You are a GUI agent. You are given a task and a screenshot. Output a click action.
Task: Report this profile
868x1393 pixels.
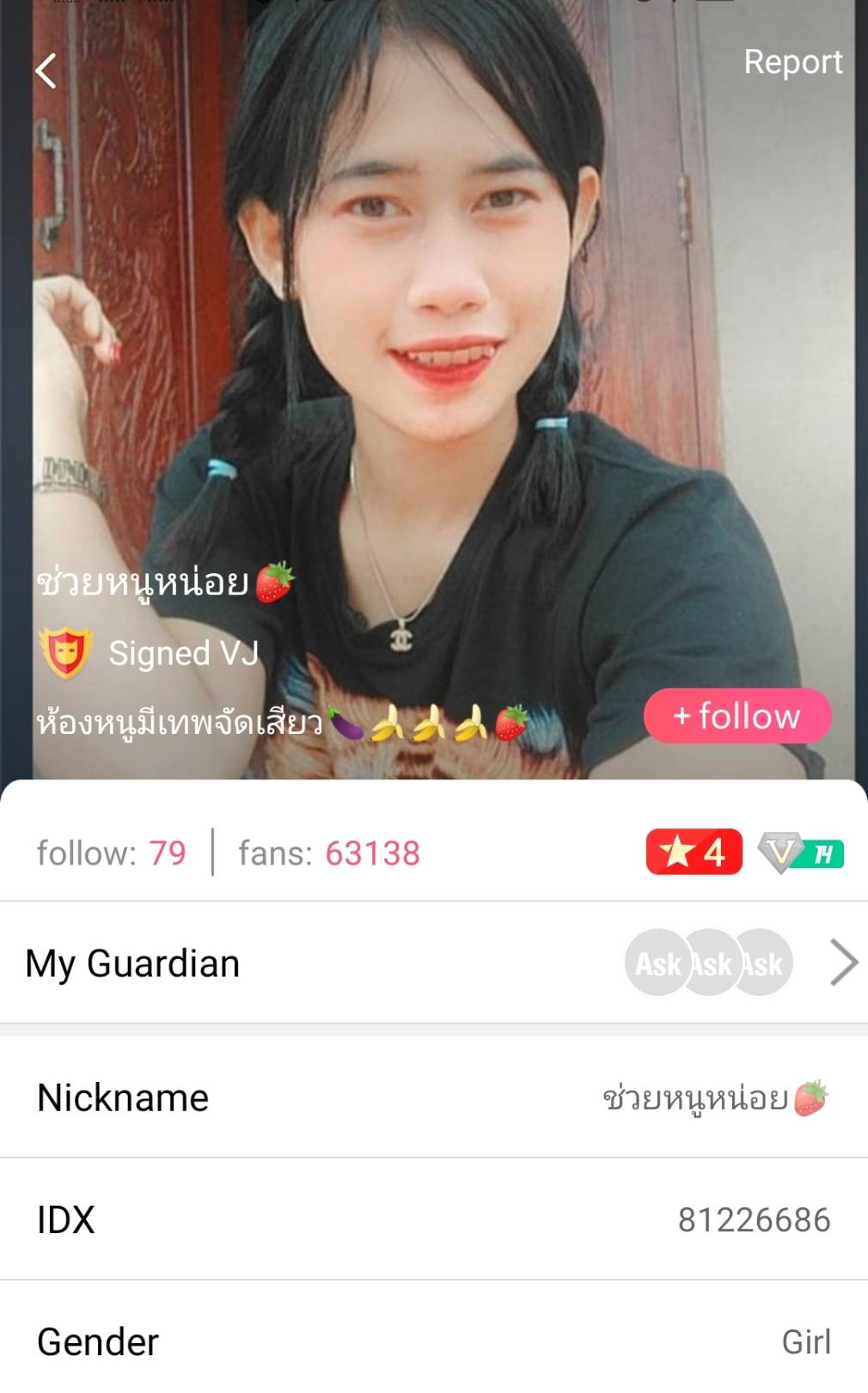(x=792, y=62)
